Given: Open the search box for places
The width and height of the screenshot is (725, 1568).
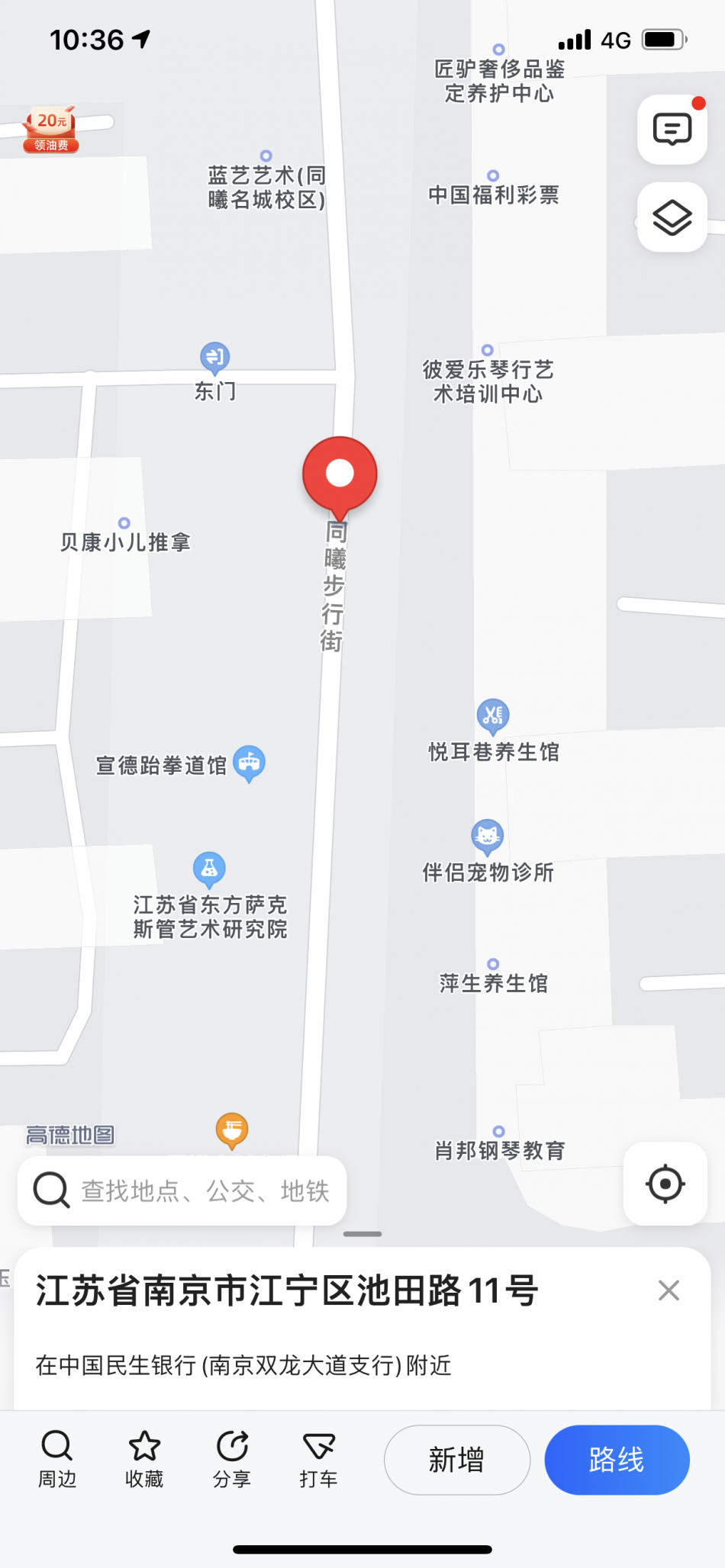Looking at the screenshot, I should [x=183, y=1190].
